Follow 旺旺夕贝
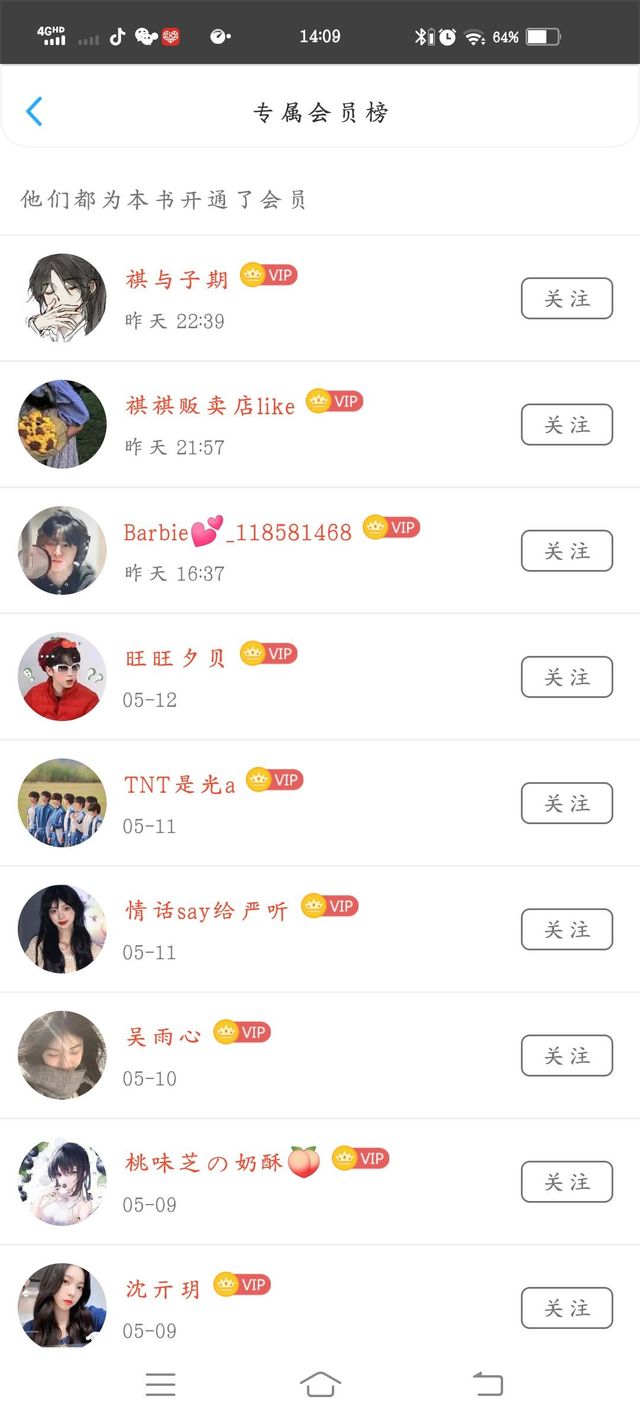The width and height of the screenshot is (640, 1422). click(x=566, y=677)
